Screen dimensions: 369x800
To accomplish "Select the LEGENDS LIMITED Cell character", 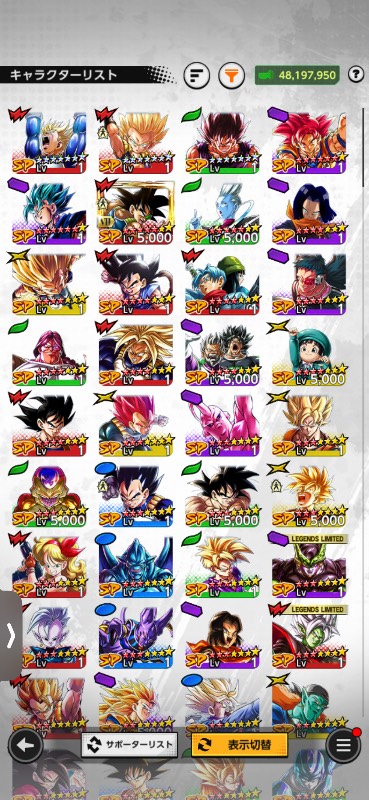I will pyautogui.click(x=309, y=565).
